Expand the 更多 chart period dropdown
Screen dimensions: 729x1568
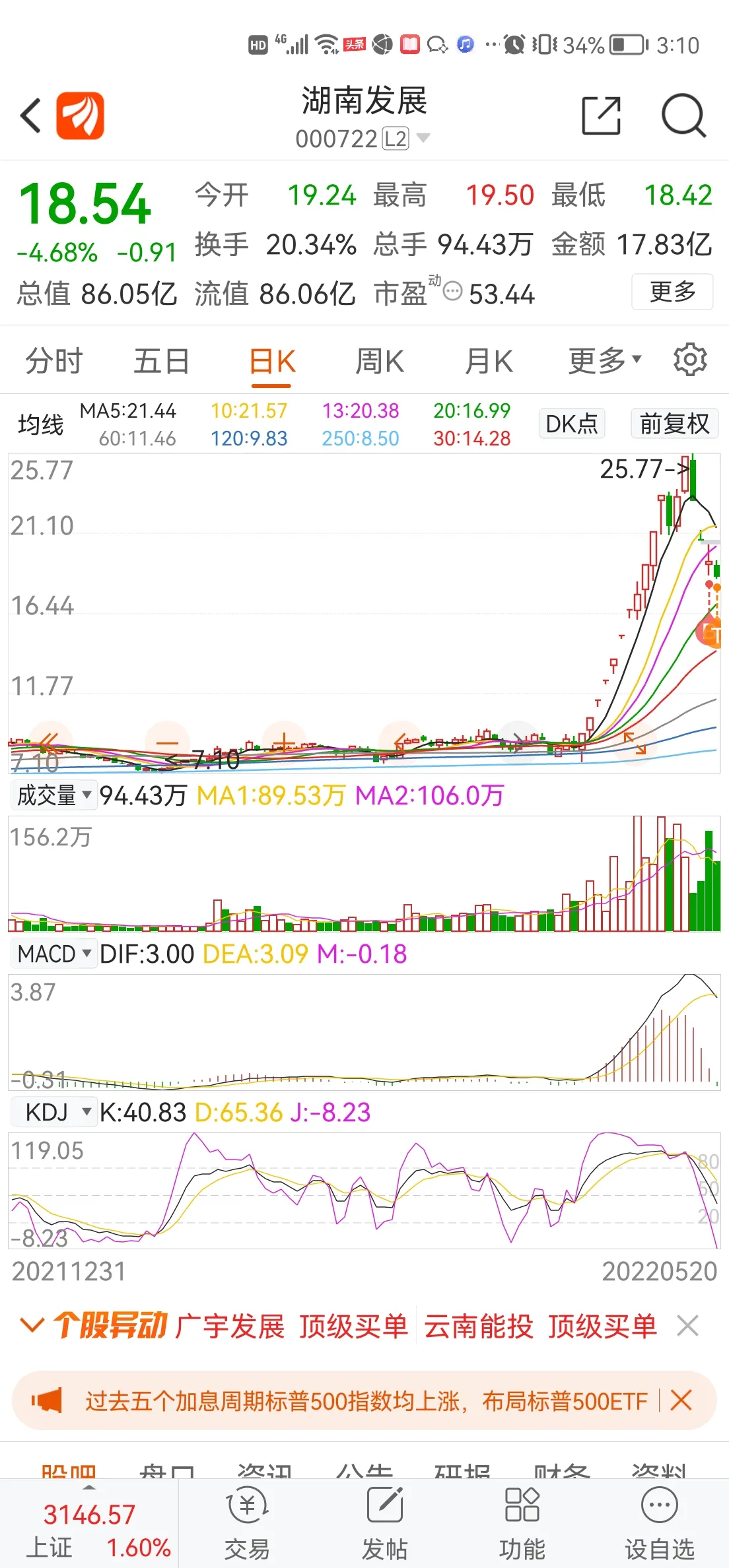(604, 360)
